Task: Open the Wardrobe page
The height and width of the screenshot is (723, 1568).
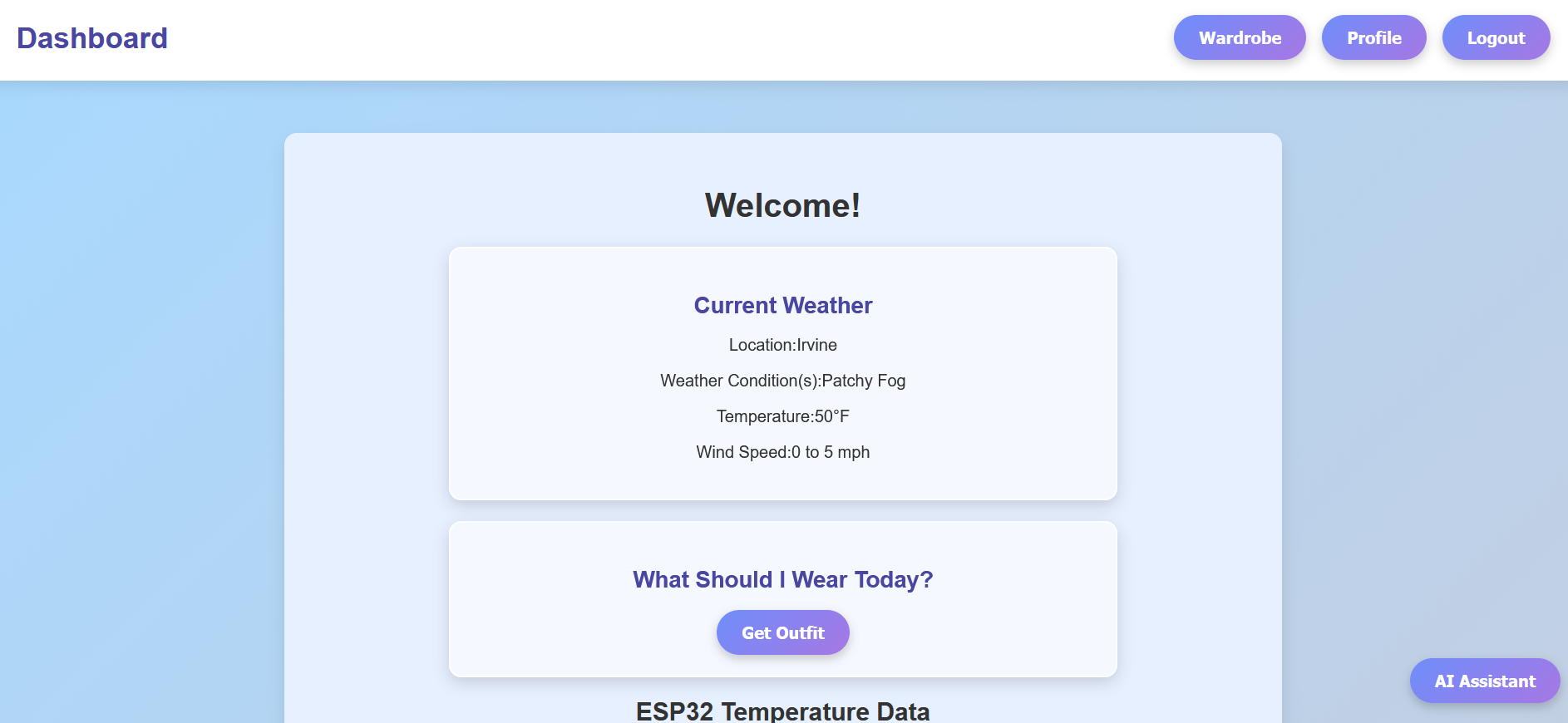Action: [1239, 38]
